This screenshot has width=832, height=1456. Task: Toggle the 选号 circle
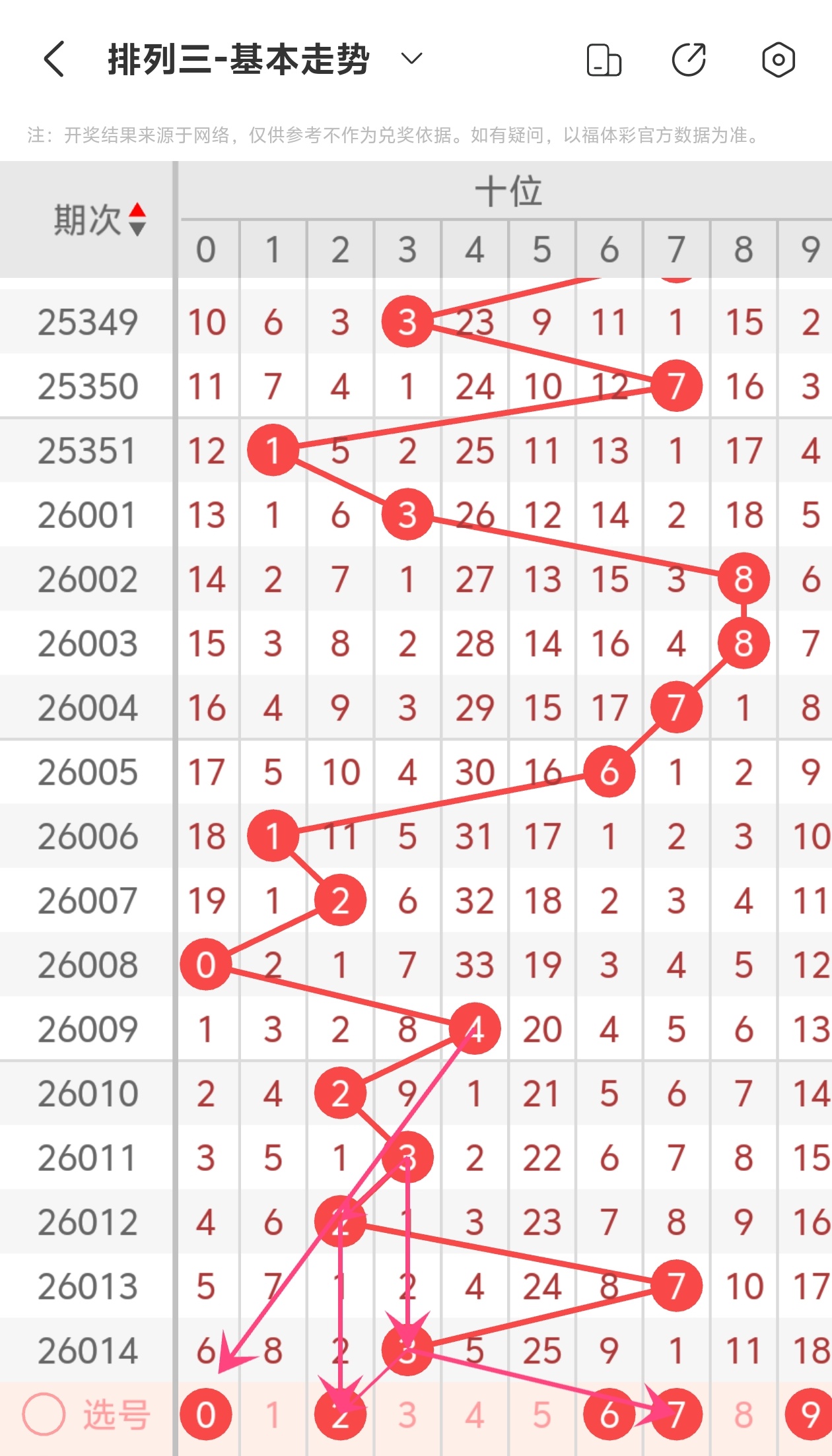point(44,1414)
